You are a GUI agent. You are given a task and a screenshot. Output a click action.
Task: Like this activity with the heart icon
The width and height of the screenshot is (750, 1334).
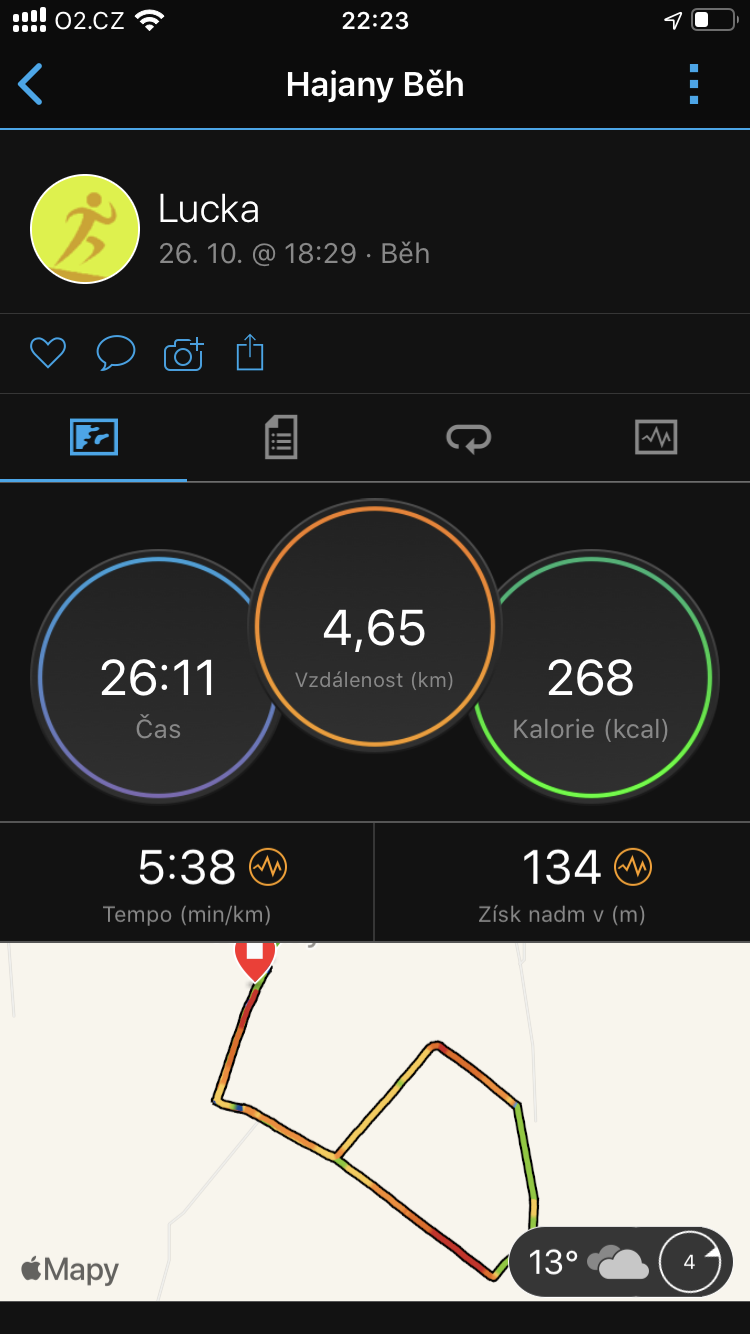point(48,353)
